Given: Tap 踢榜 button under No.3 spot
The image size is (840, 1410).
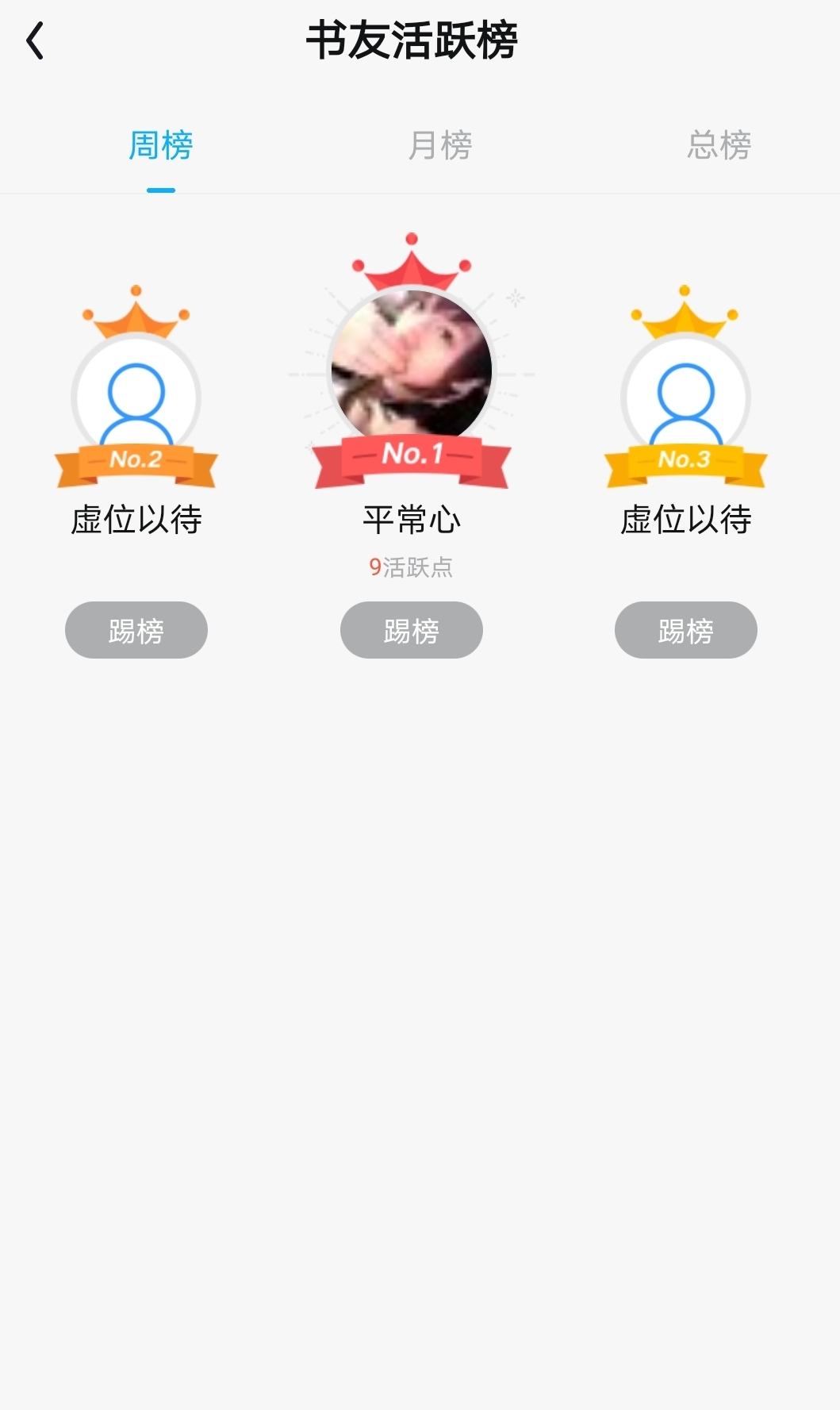Looking at the screenshot, I should tap(686, 631).
